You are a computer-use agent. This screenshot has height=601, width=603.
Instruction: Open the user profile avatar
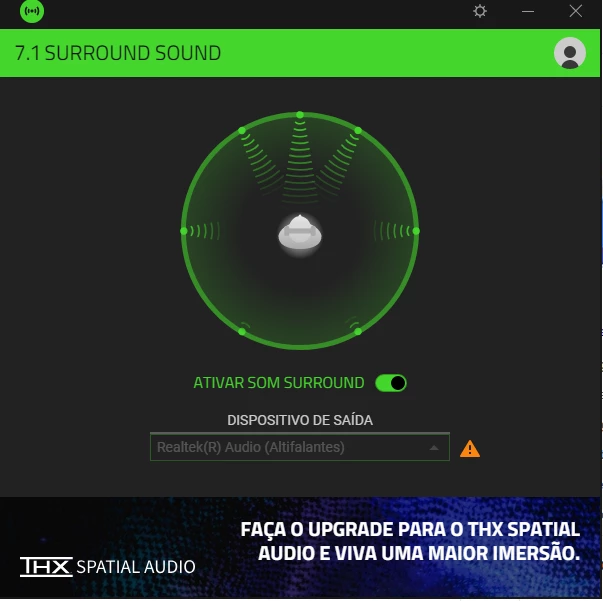click(570, 53)
